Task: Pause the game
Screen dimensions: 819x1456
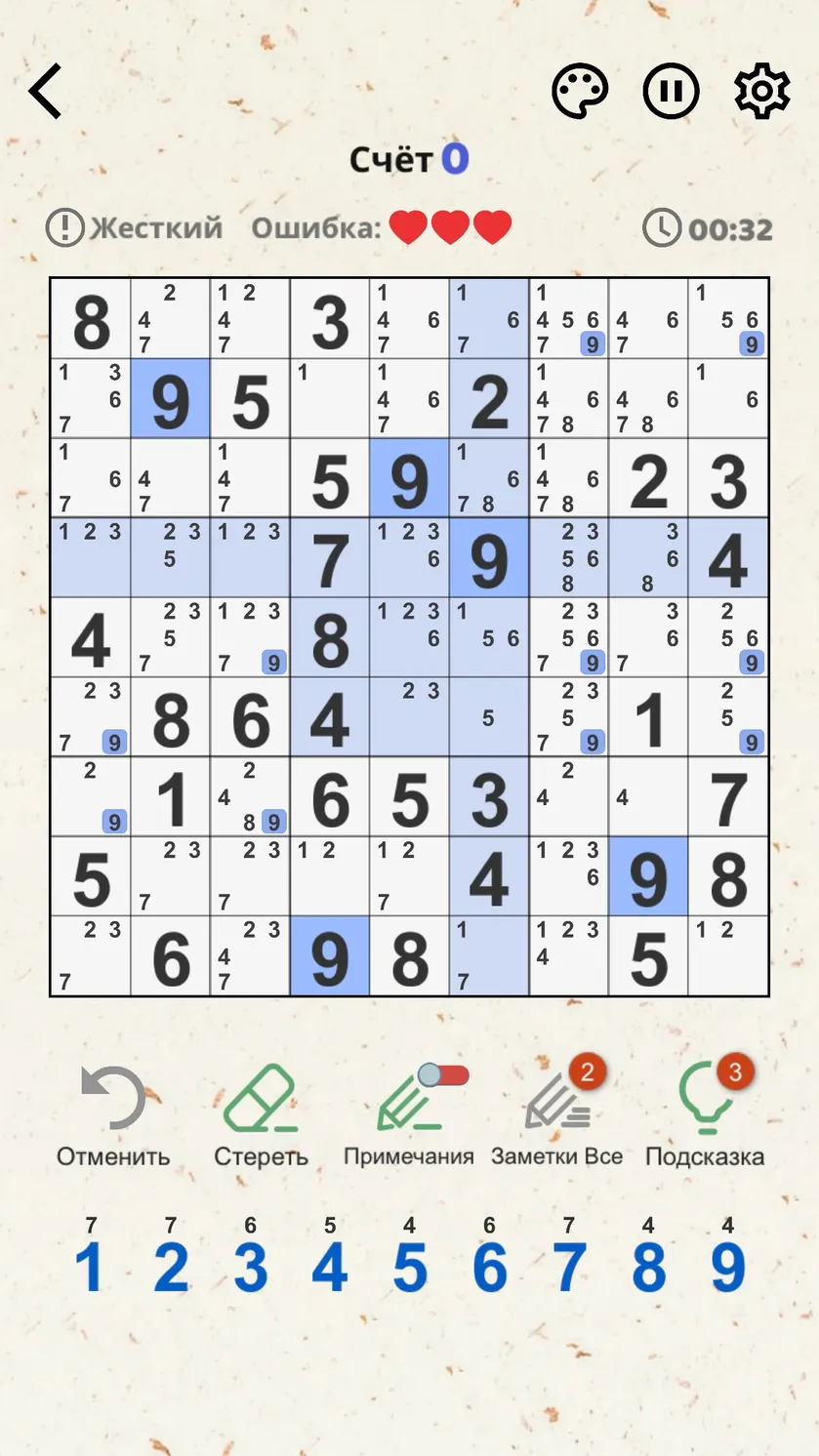Action: (672, 92)
